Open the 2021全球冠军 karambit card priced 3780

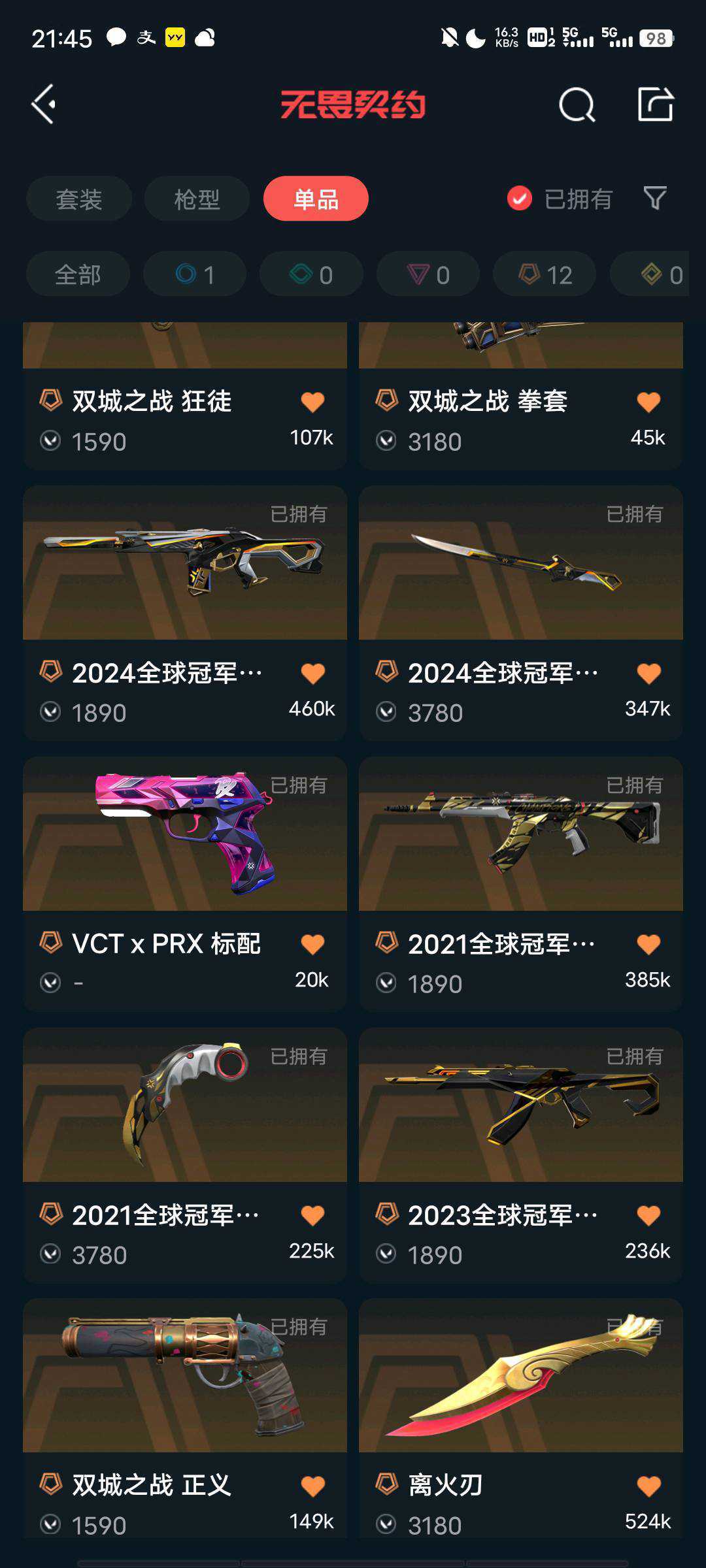tap(185, 1155)
